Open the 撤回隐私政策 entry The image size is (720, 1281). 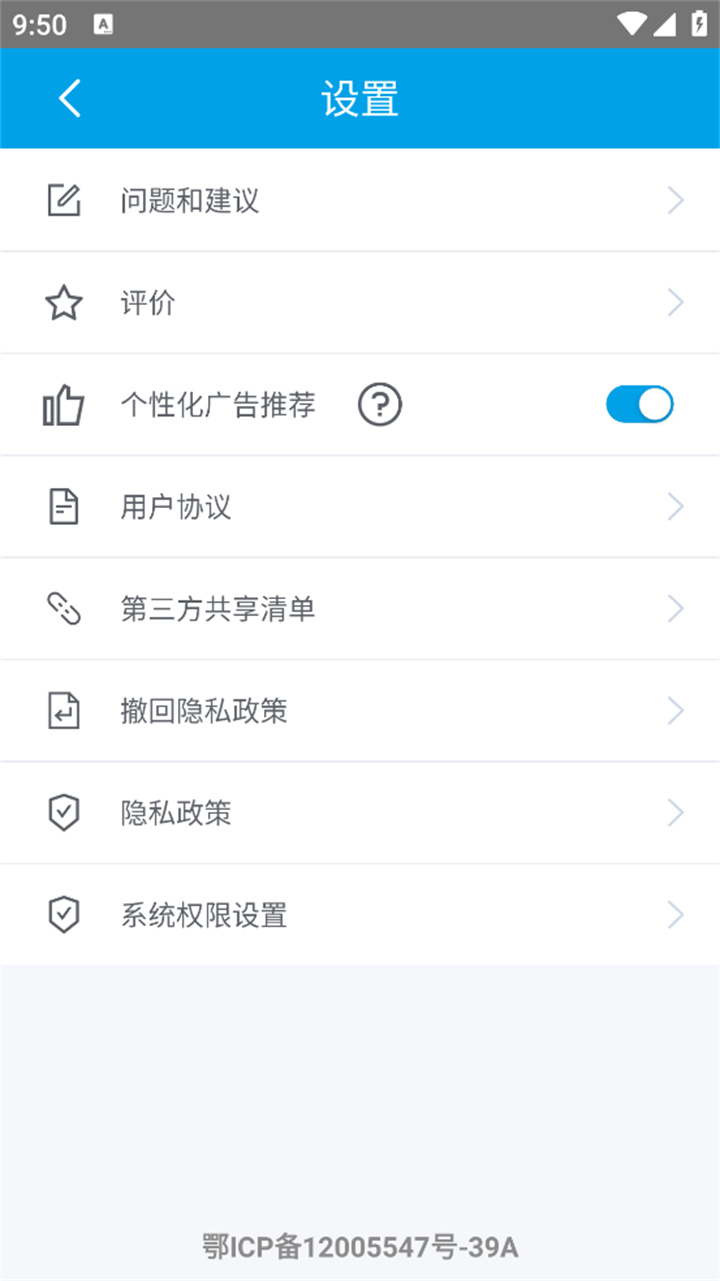(x=360, y=710)
